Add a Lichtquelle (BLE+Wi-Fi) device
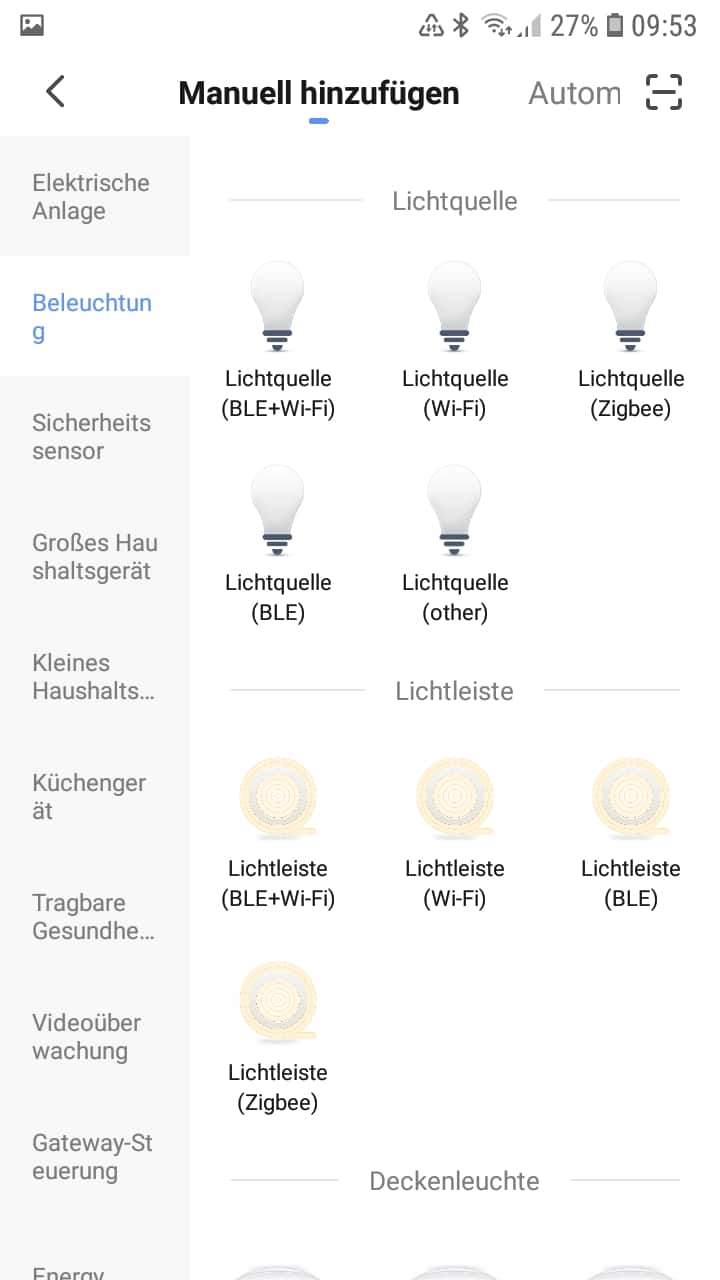The image size is (720, 1280). click(278, 340)
